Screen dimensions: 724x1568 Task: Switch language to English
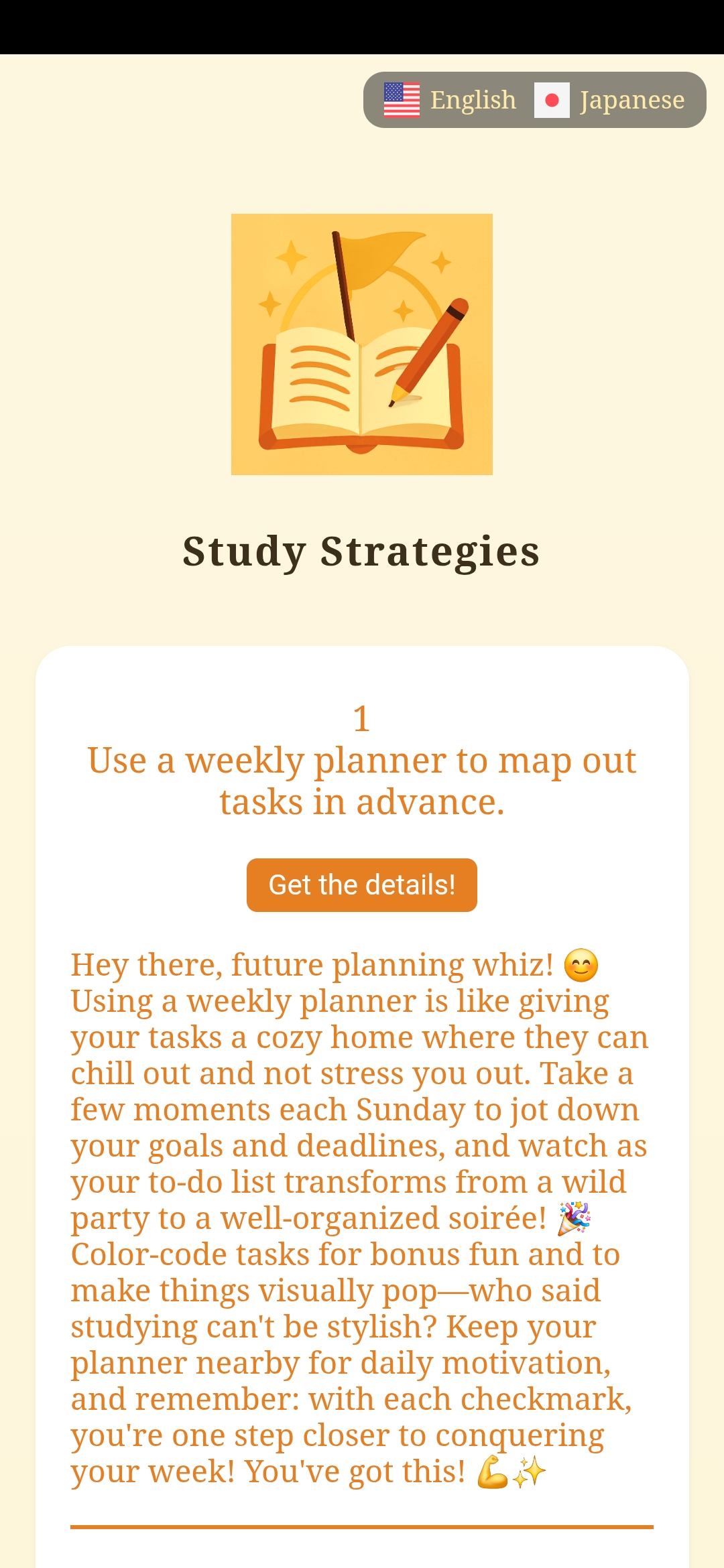pyautogui.click(x=450, y=100)
